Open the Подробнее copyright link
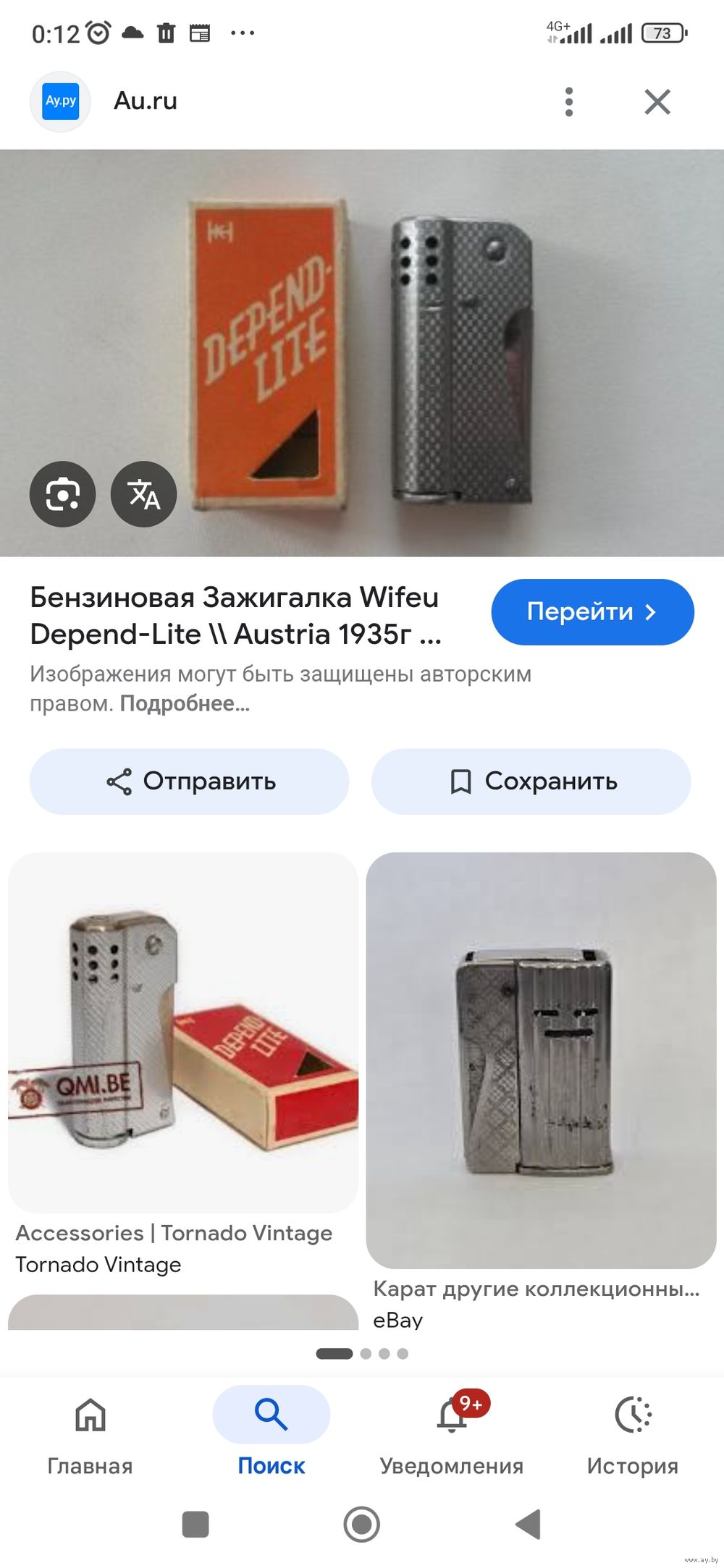 click(x=185, y=703)
